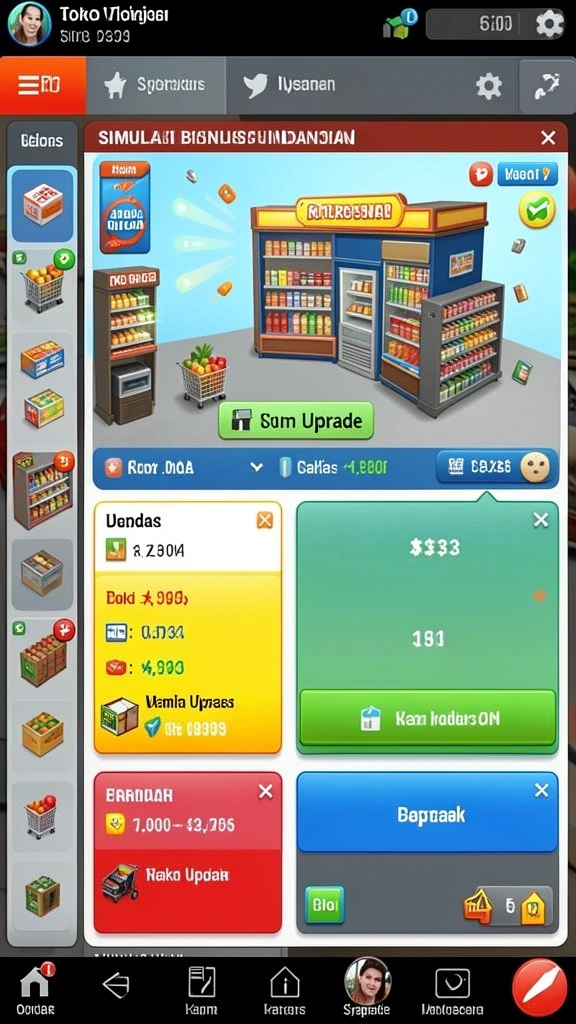The width and height of the screenshot is (576, 1024).
Task: Tap the green Kam kodars button
Action: click(427, 718)
